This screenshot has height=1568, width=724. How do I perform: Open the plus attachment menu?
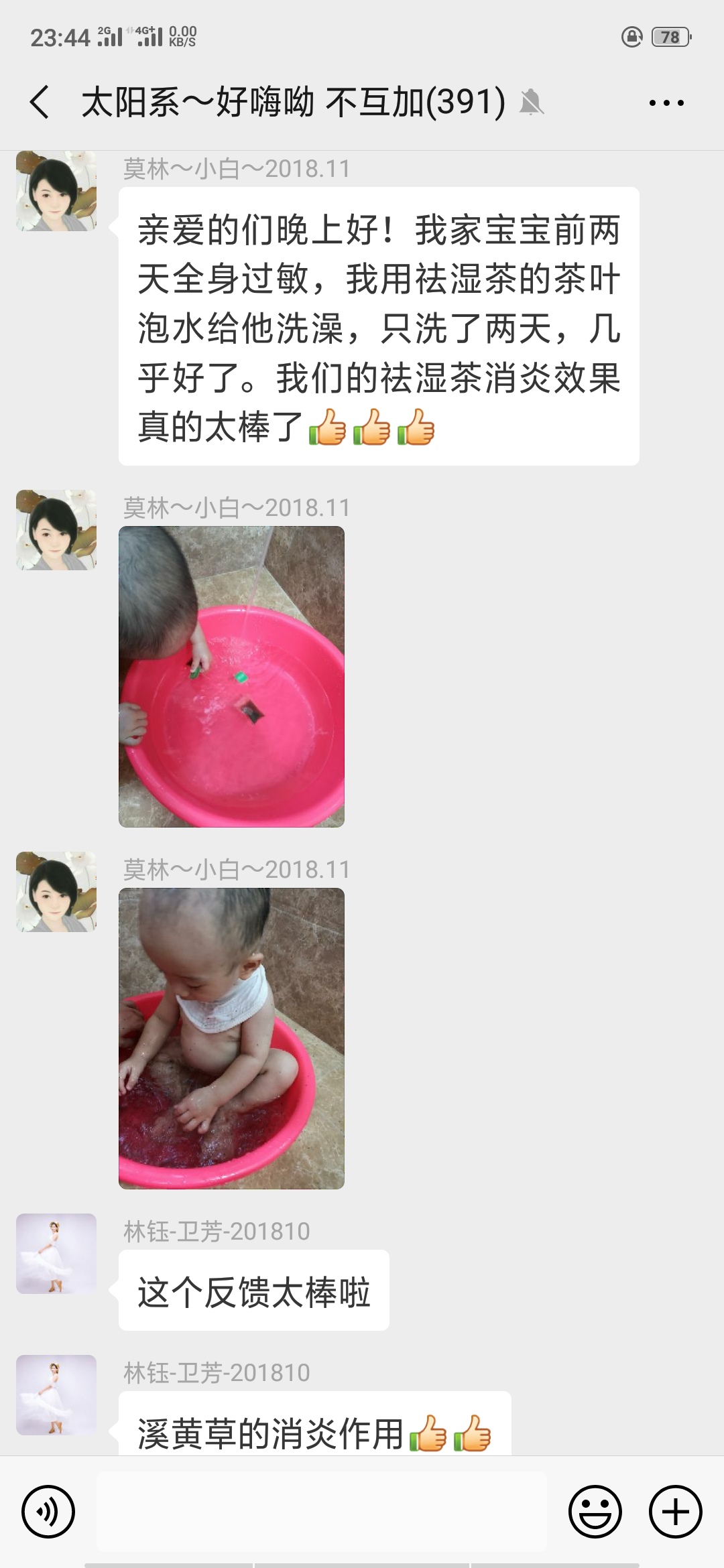675,1512
